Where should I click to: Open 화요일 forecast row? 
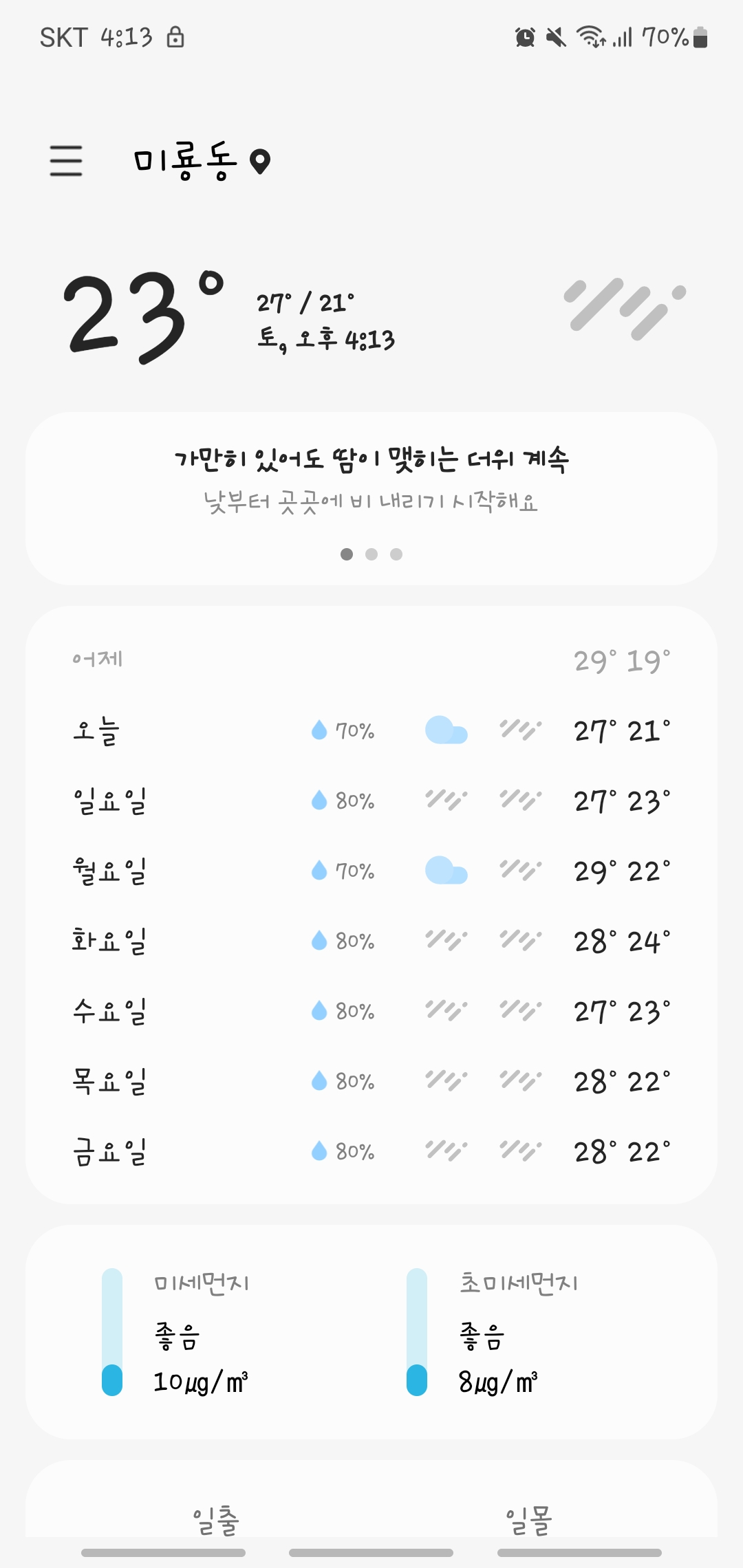(371, 941)
